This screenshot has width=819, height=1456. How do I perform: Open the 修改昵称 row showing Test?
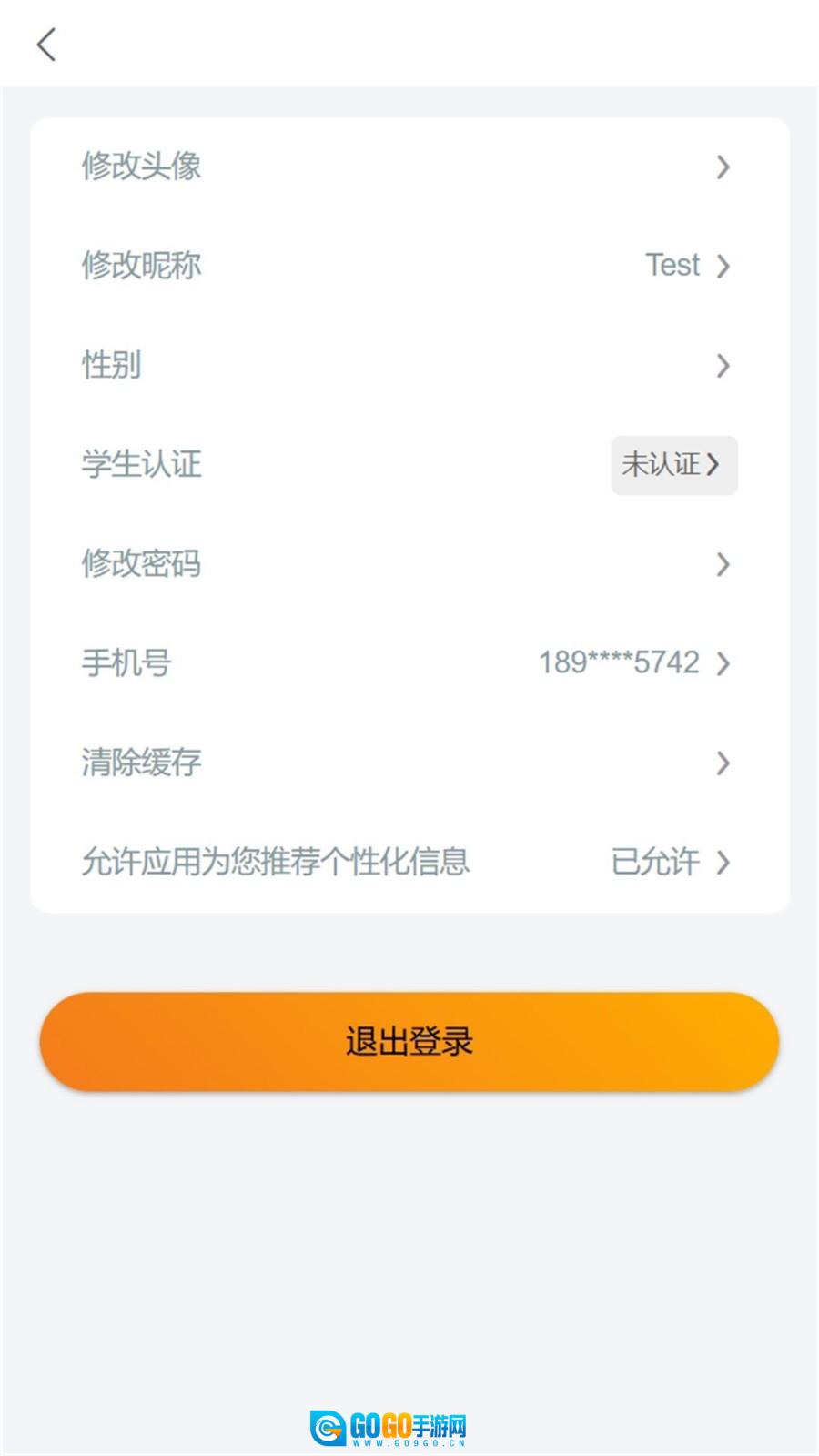(409, 266)
